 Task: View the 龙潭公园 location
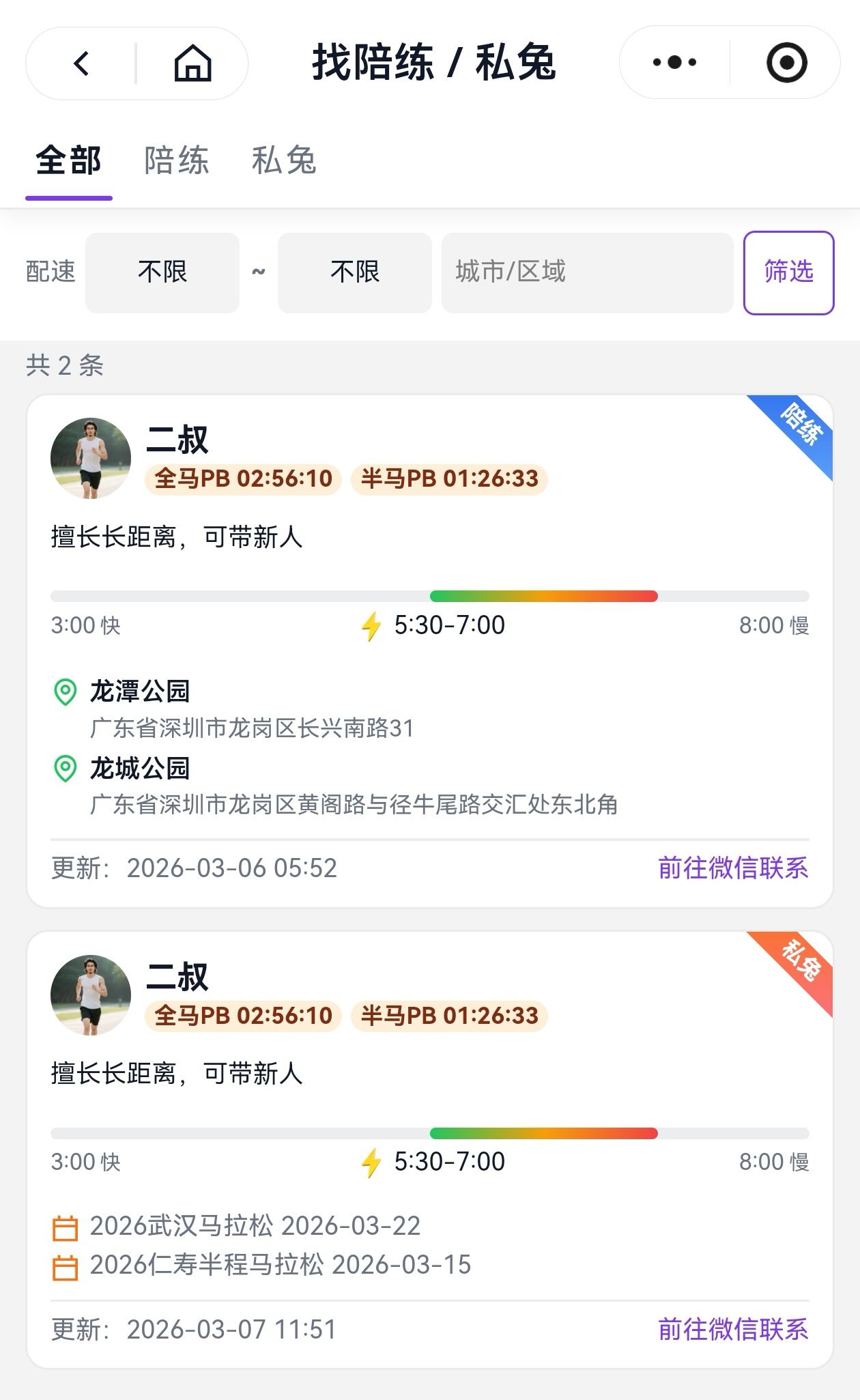(140, 691)
